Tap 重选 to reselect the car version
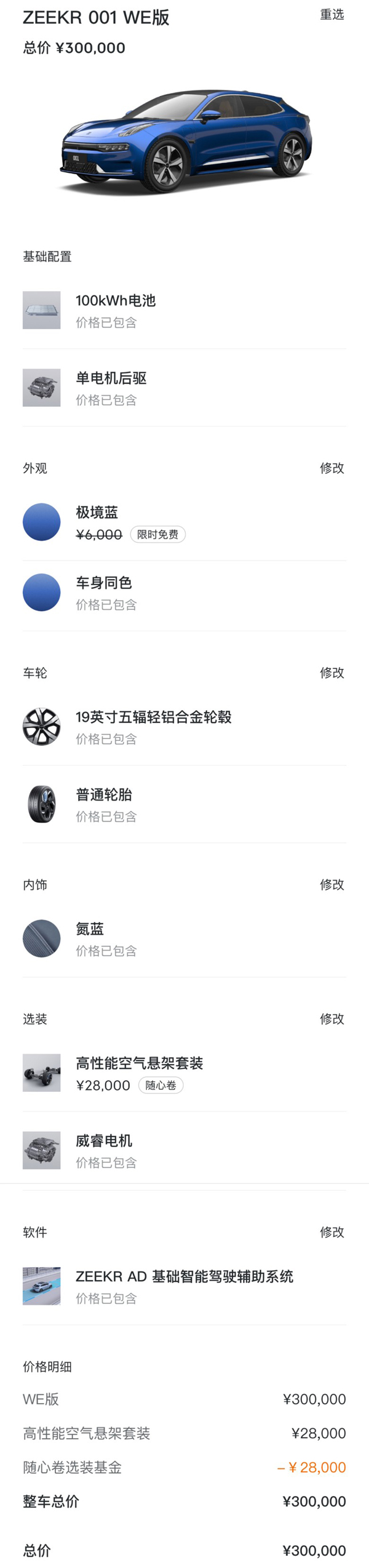The width and height of the screenshot is (369, 1568). [x=331, y=15]
